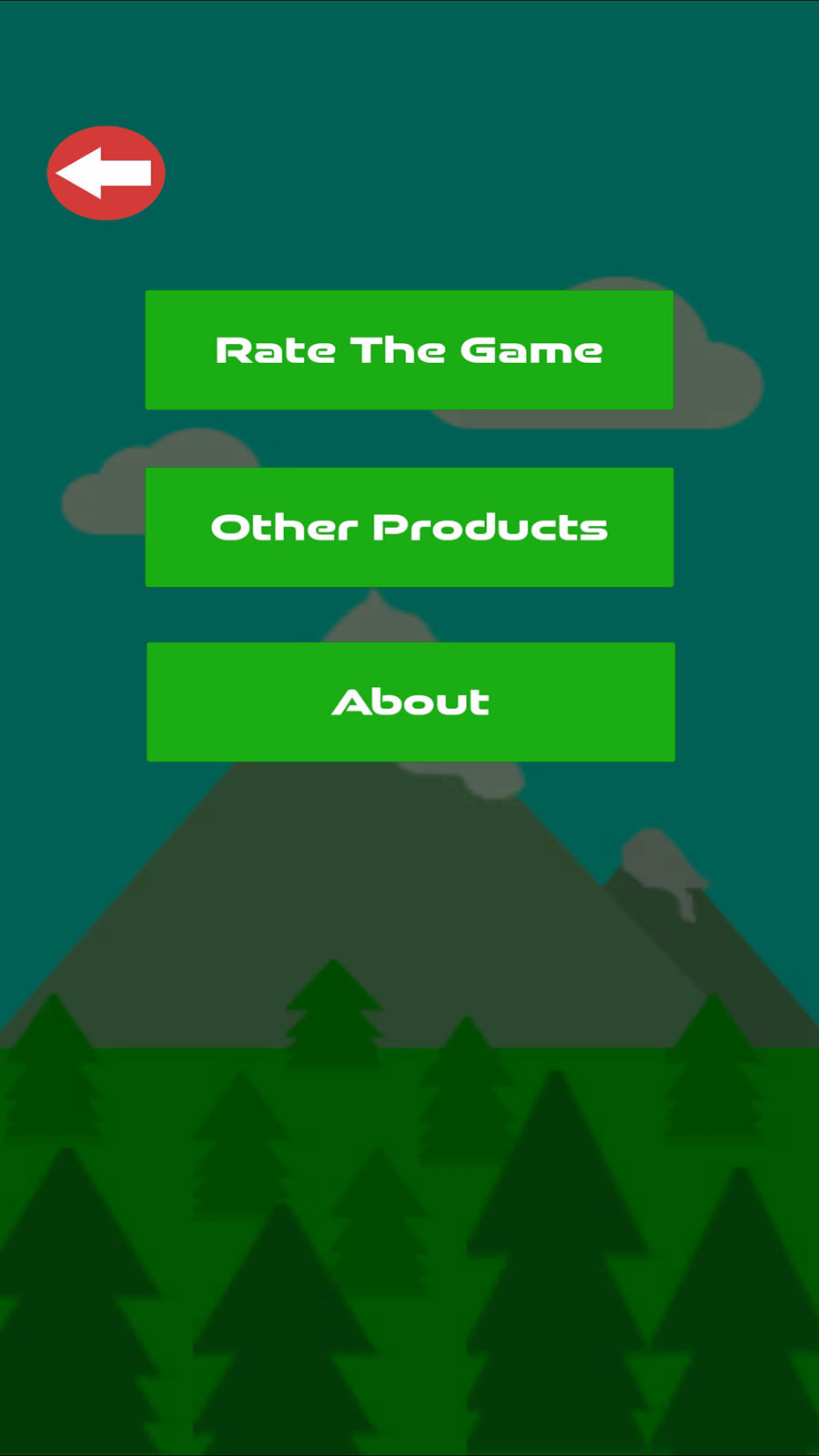Open Other Products
This screenshot has height=1456, width=819.
(x=409, y=527)
